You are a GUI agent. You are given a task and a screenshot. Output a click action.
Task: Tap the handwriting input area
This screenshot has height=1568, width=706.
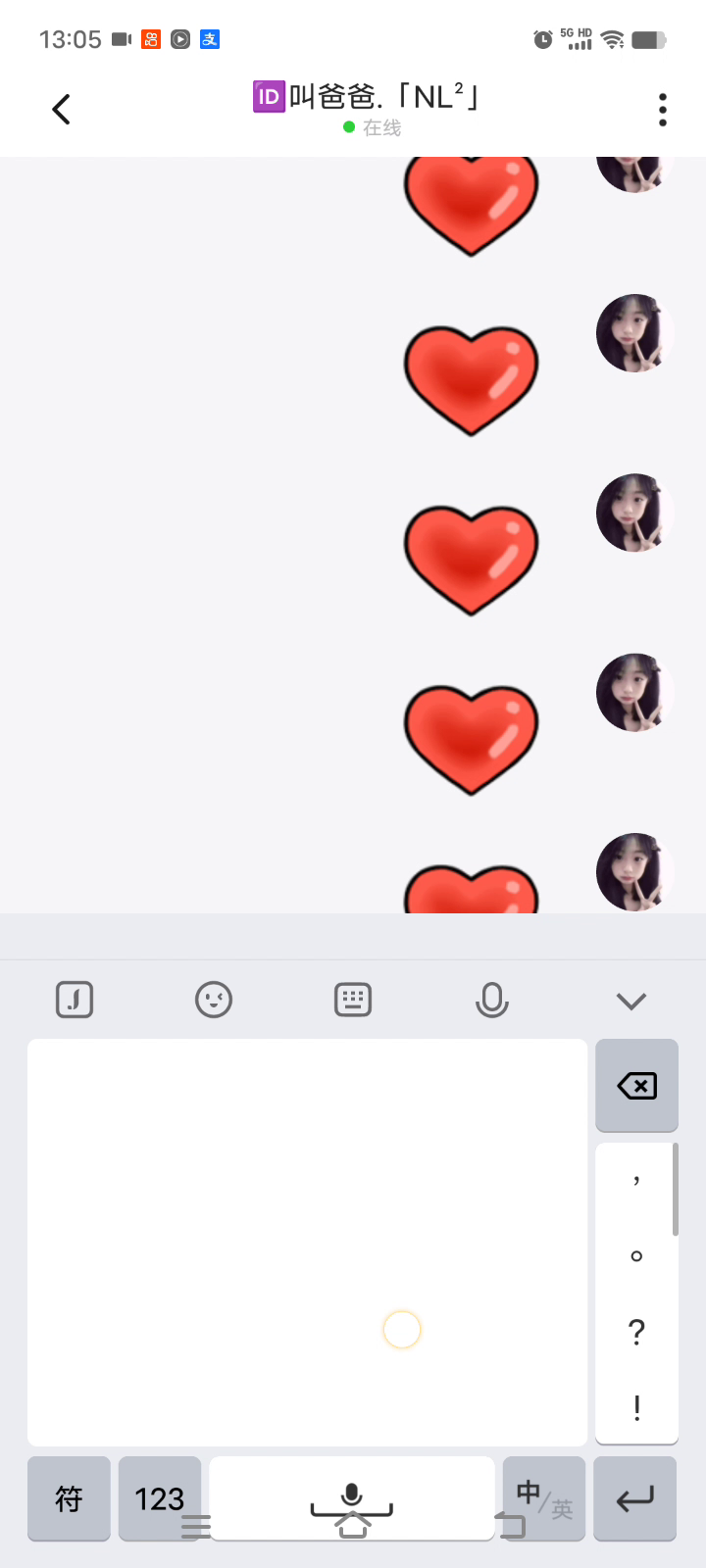coord(307,1242)
